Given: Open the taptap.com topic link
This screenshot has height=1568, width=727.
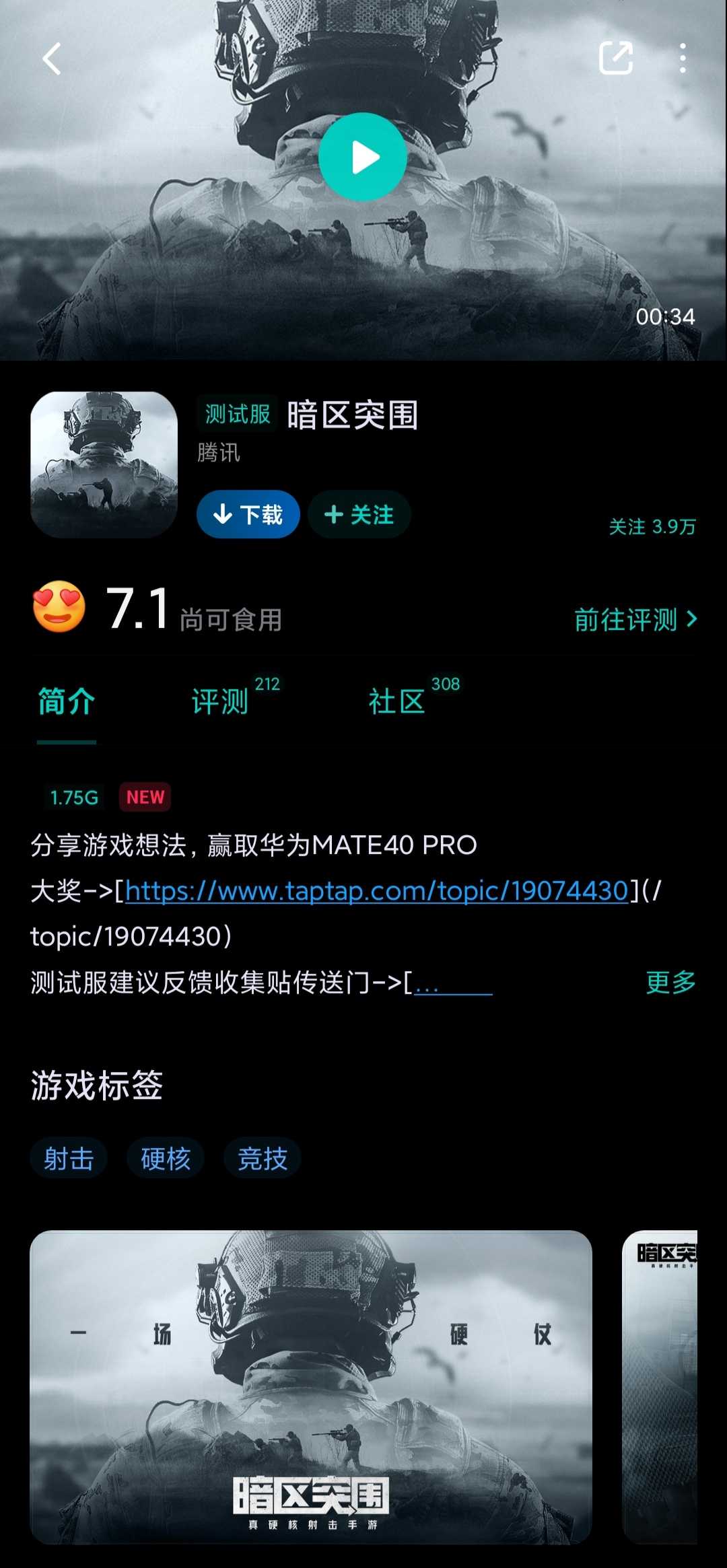Looking at the screenshot, I should tap(377, 891).
